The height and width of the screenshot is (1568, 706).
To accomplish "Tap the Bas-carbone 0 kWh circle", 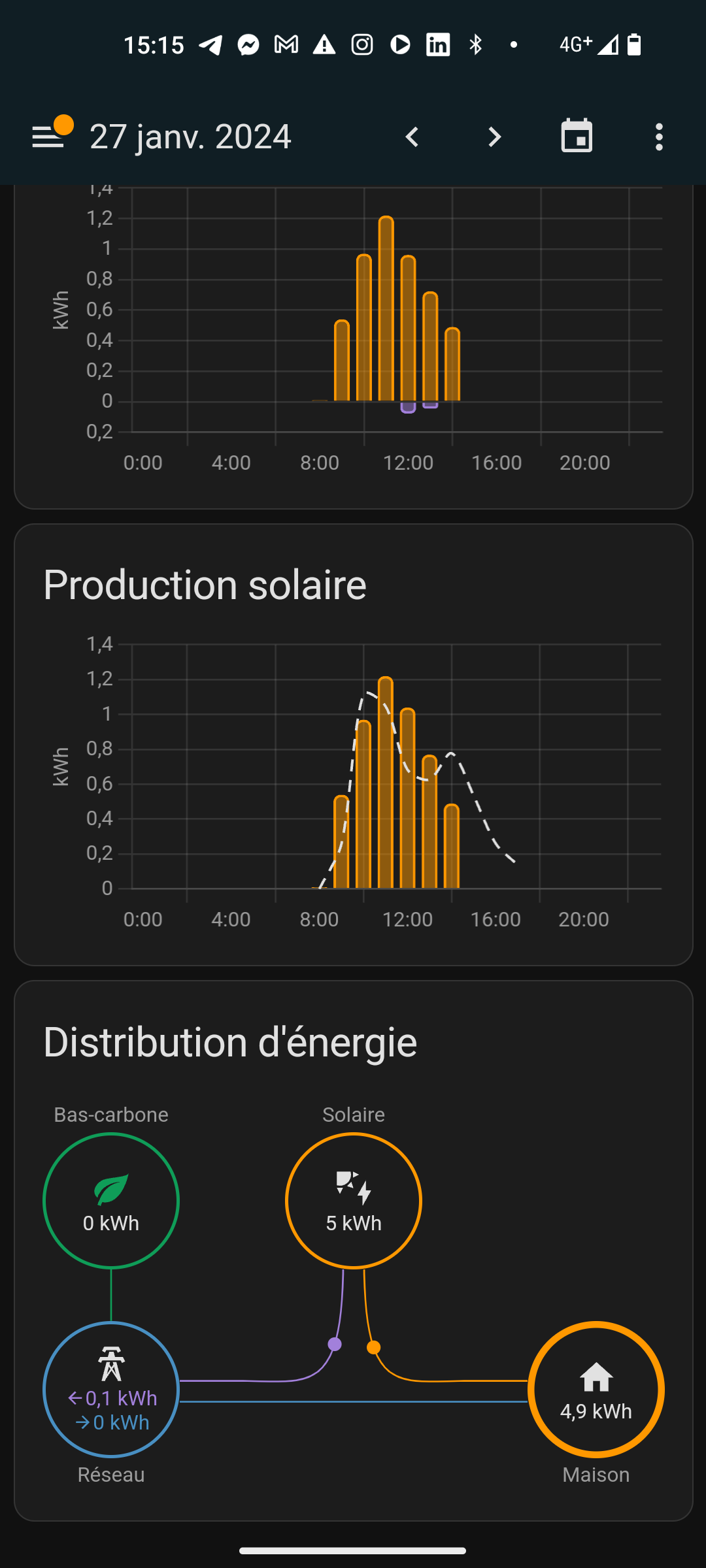I will pos(111,1201).
